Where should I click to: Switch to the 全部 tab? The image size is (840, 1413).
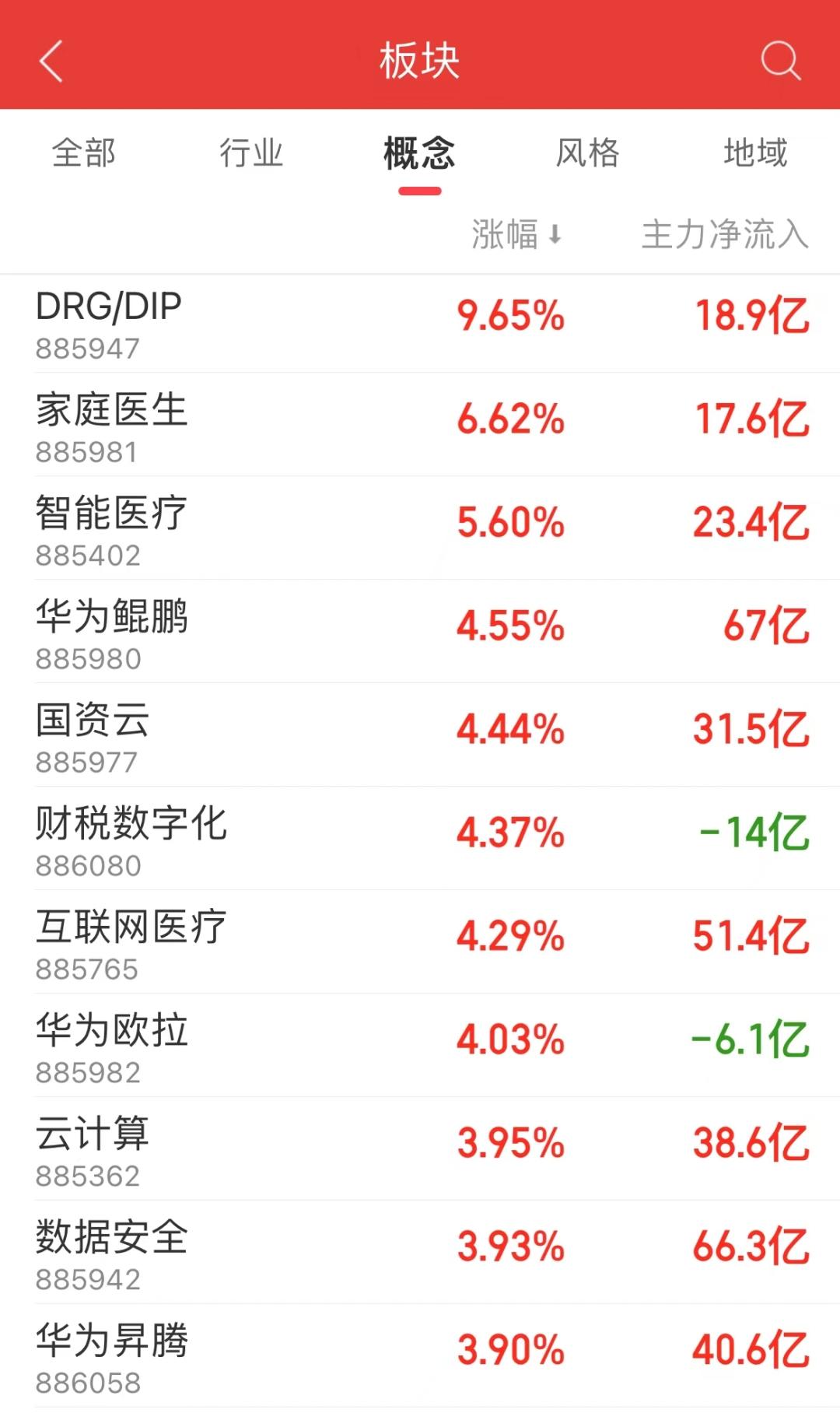pos(84,153)
